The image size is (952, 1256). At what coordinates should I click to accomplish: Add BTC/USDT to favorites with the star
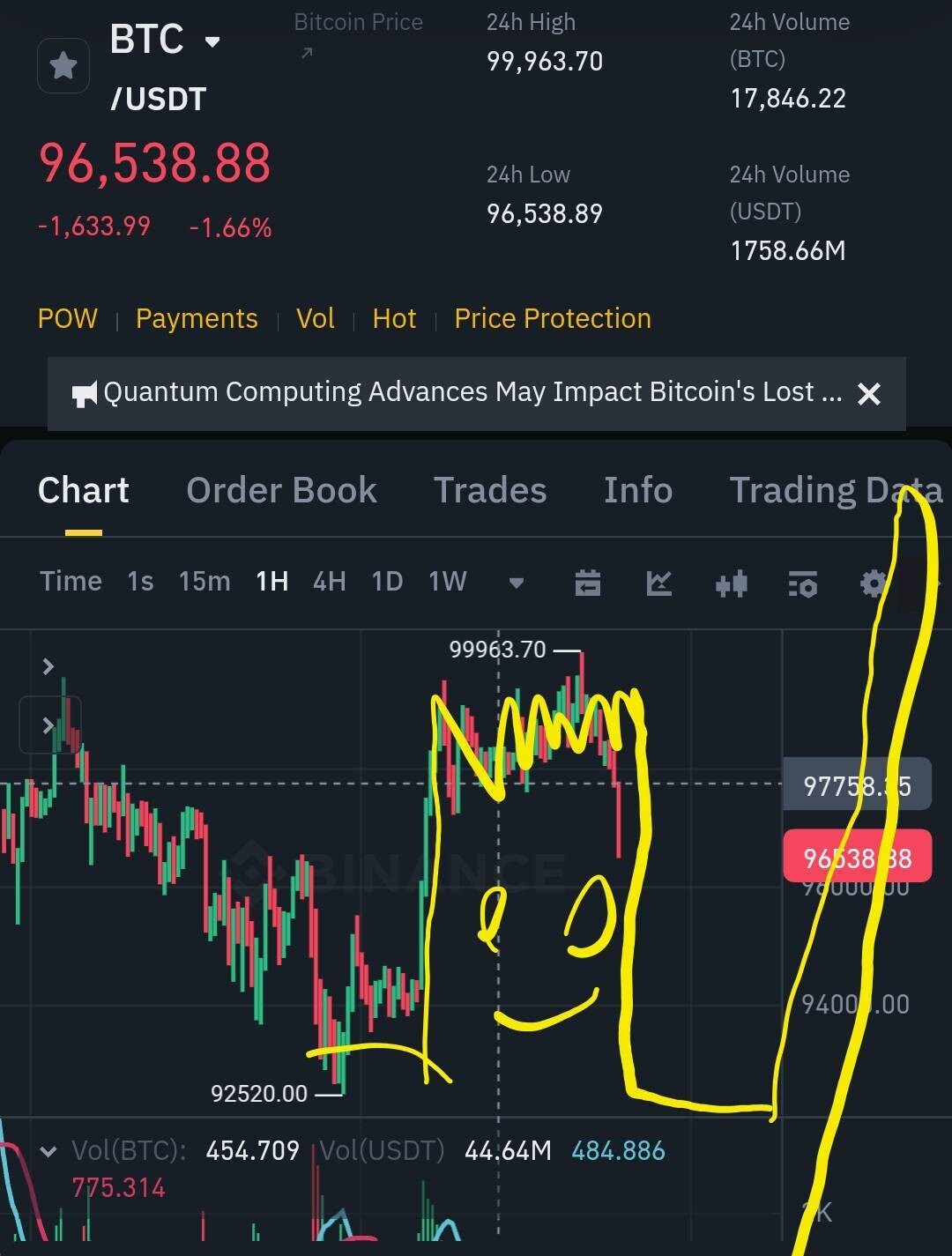[63, 66]
